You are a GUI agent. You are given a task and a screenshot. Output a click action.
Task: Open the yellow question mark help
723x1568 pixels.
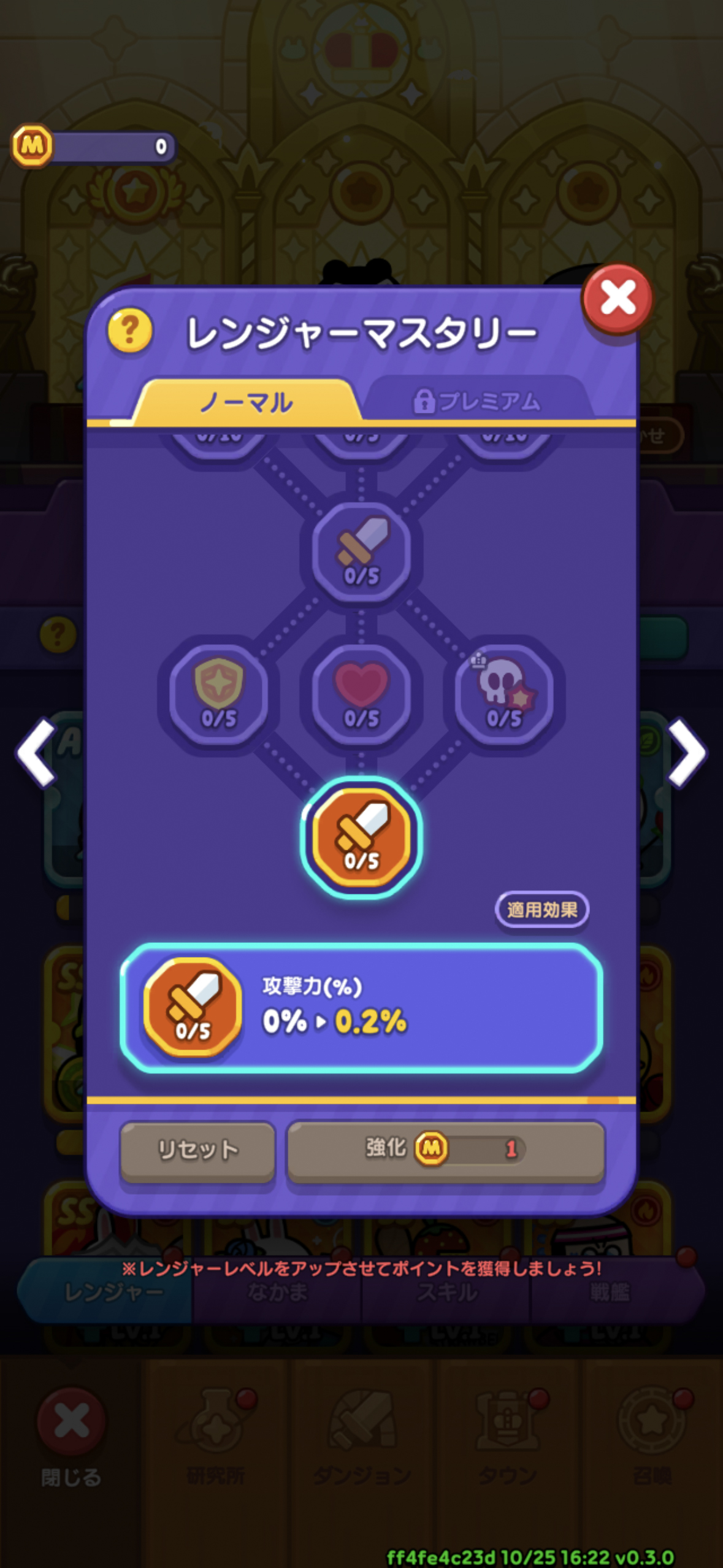pos(129,331)
